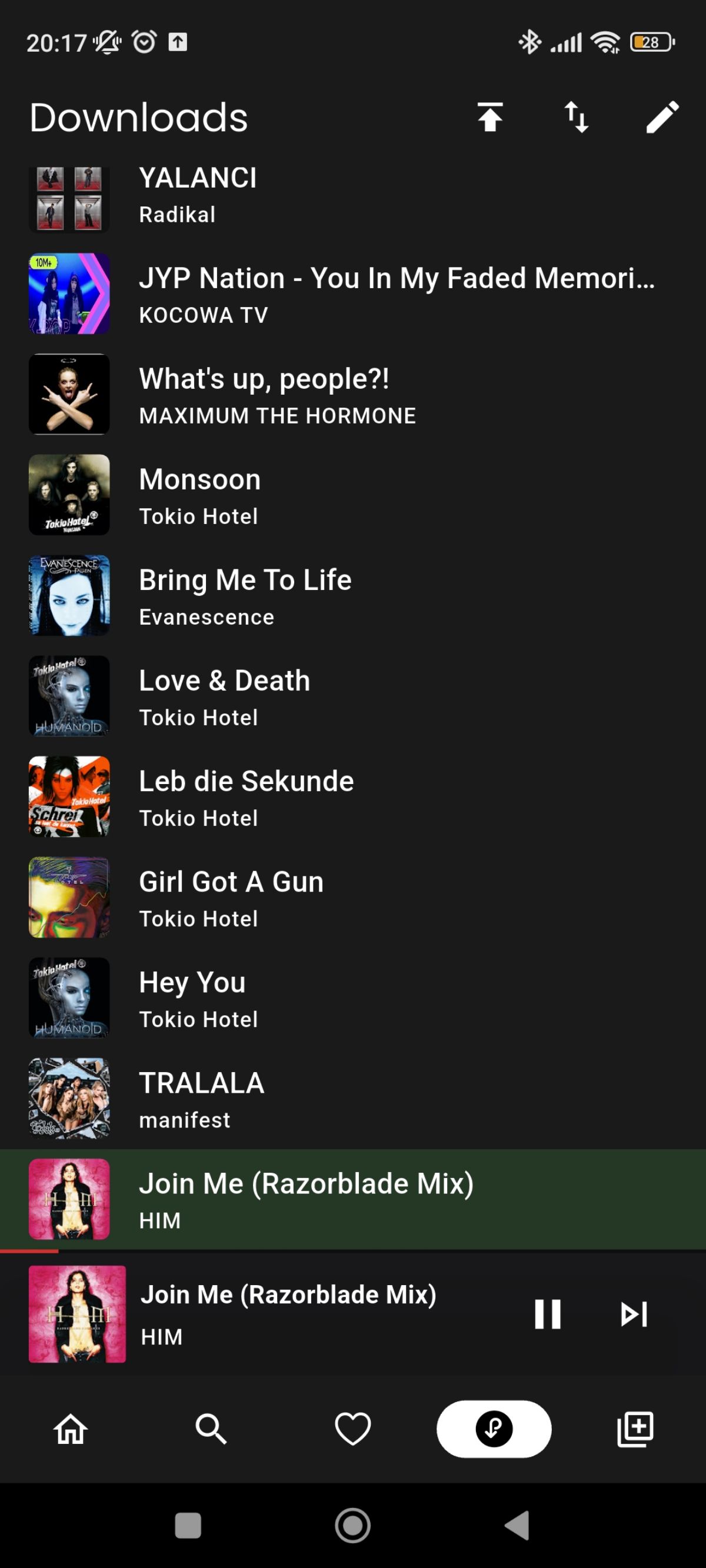Open the add-to-library playlists tab
This screenshot has width=706, height=1568.
point(635,1429)
